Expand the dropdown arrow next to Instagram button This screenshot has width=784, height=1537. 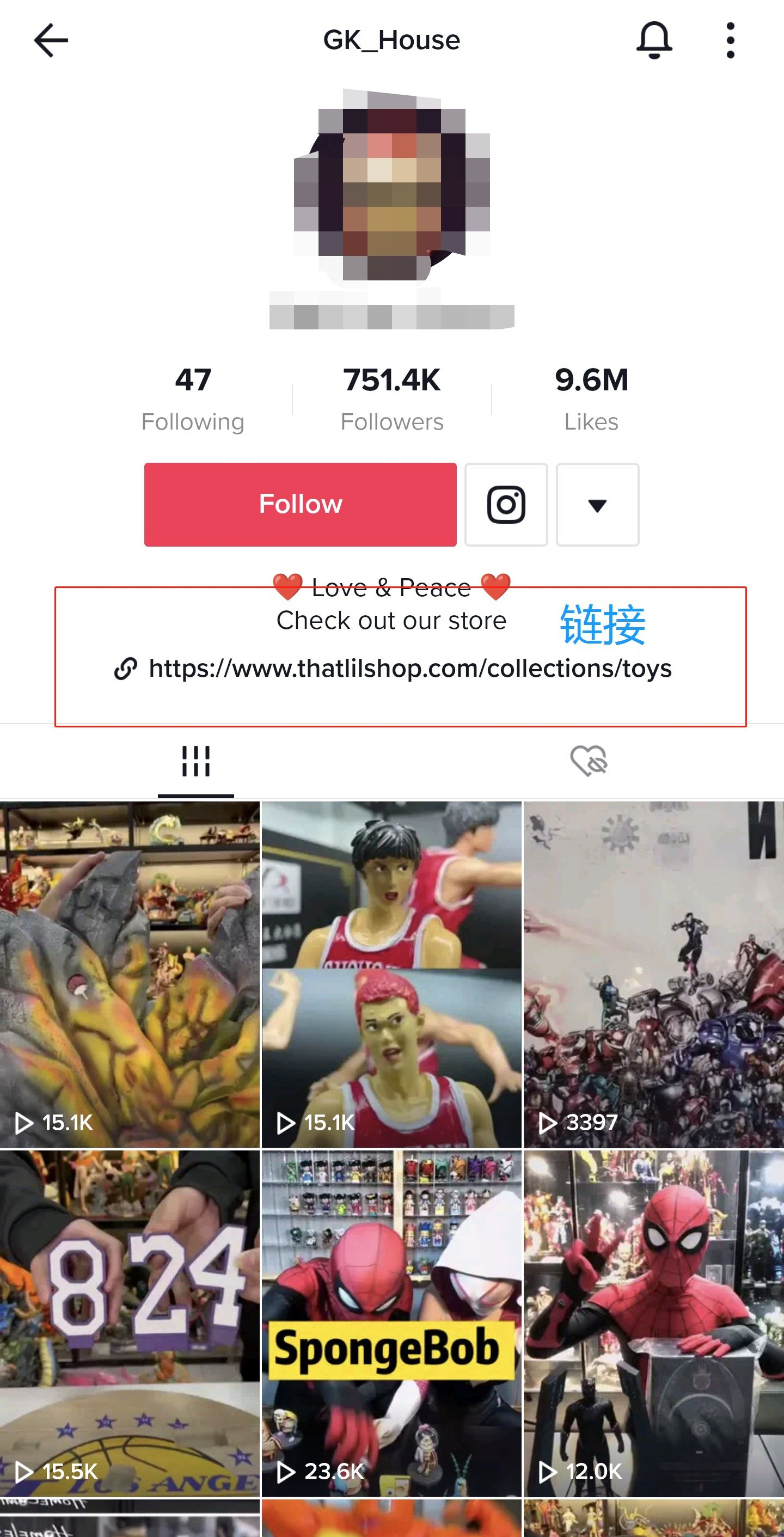pyautogui.click(x=598, y=504)
